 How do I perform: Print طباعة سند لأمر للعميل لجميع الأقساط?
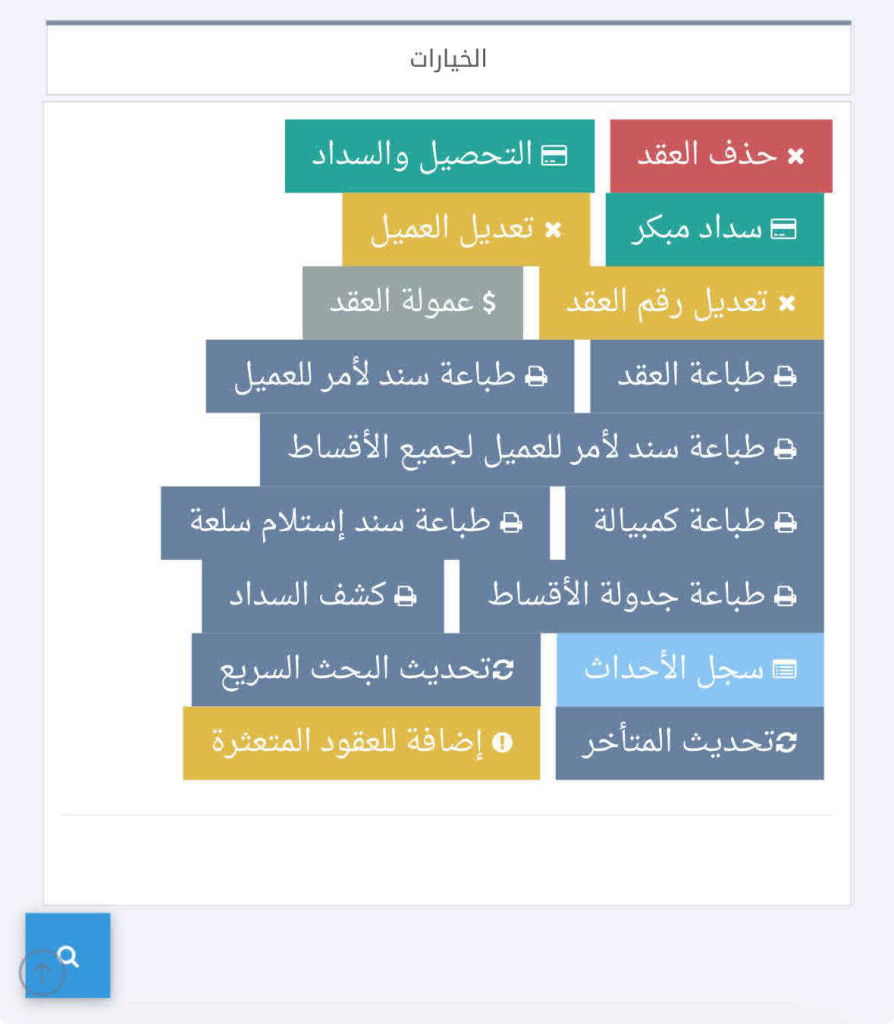541,449
